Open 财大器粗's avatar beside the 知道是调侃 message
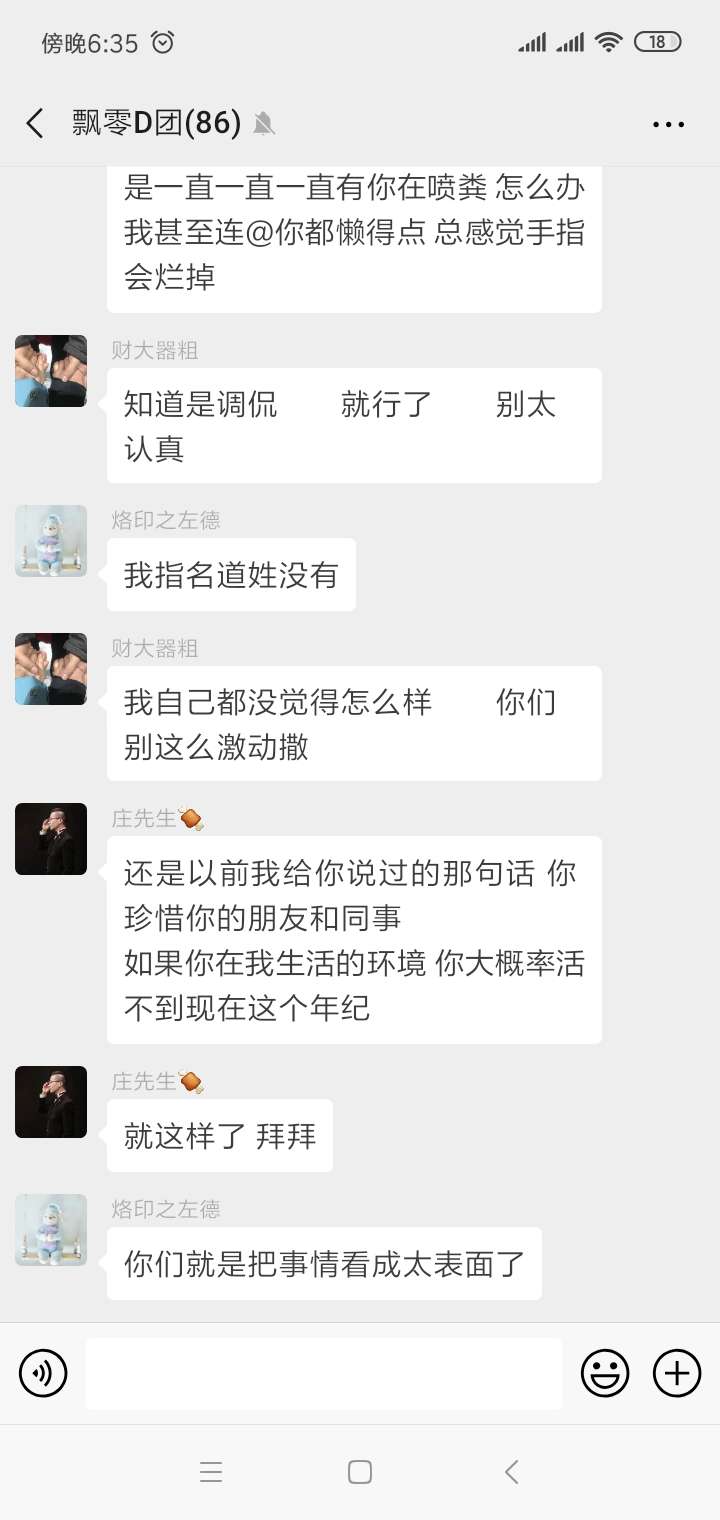 51,371
